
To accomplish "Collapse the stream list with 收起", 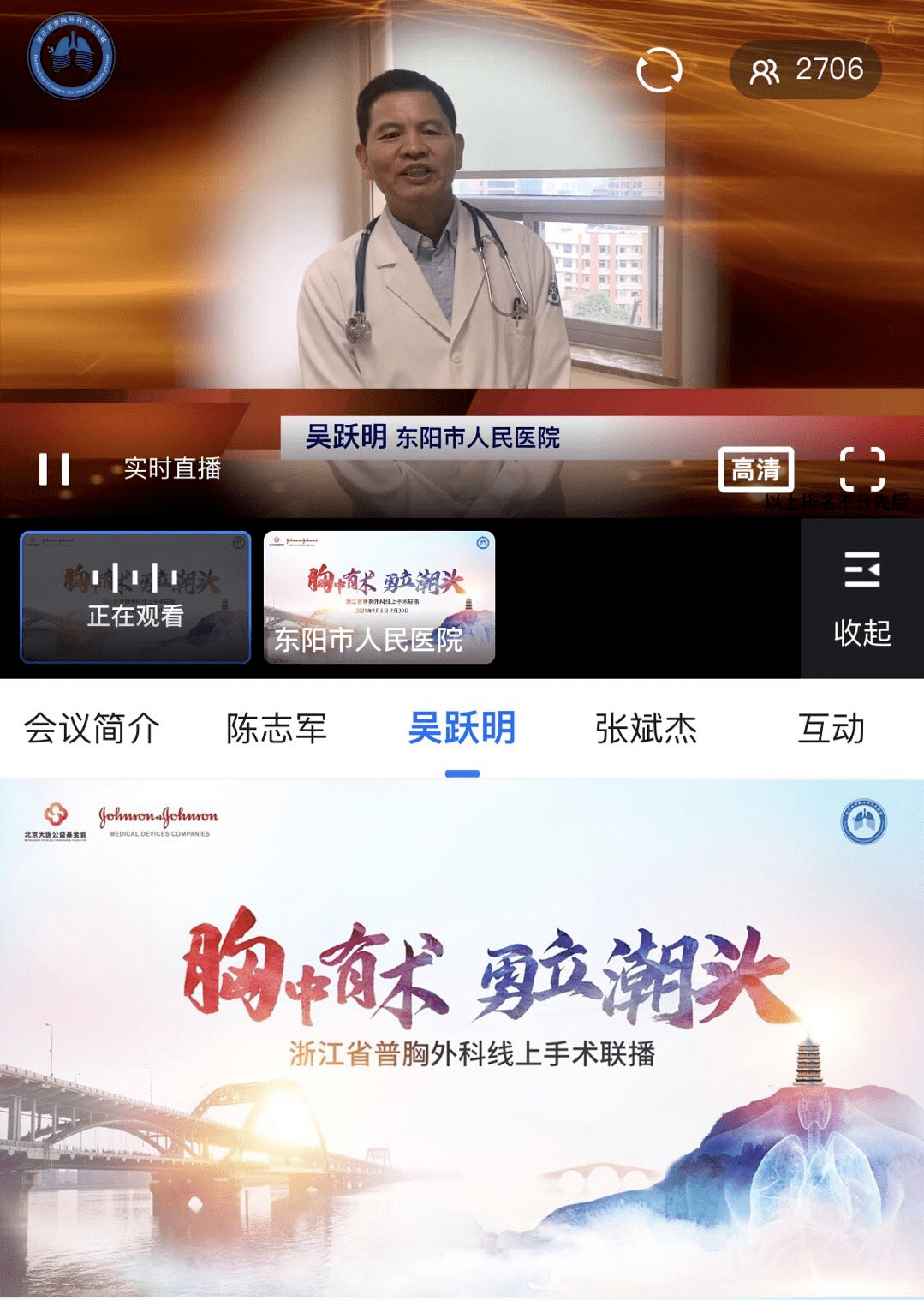I will click(x=861, y=599).
